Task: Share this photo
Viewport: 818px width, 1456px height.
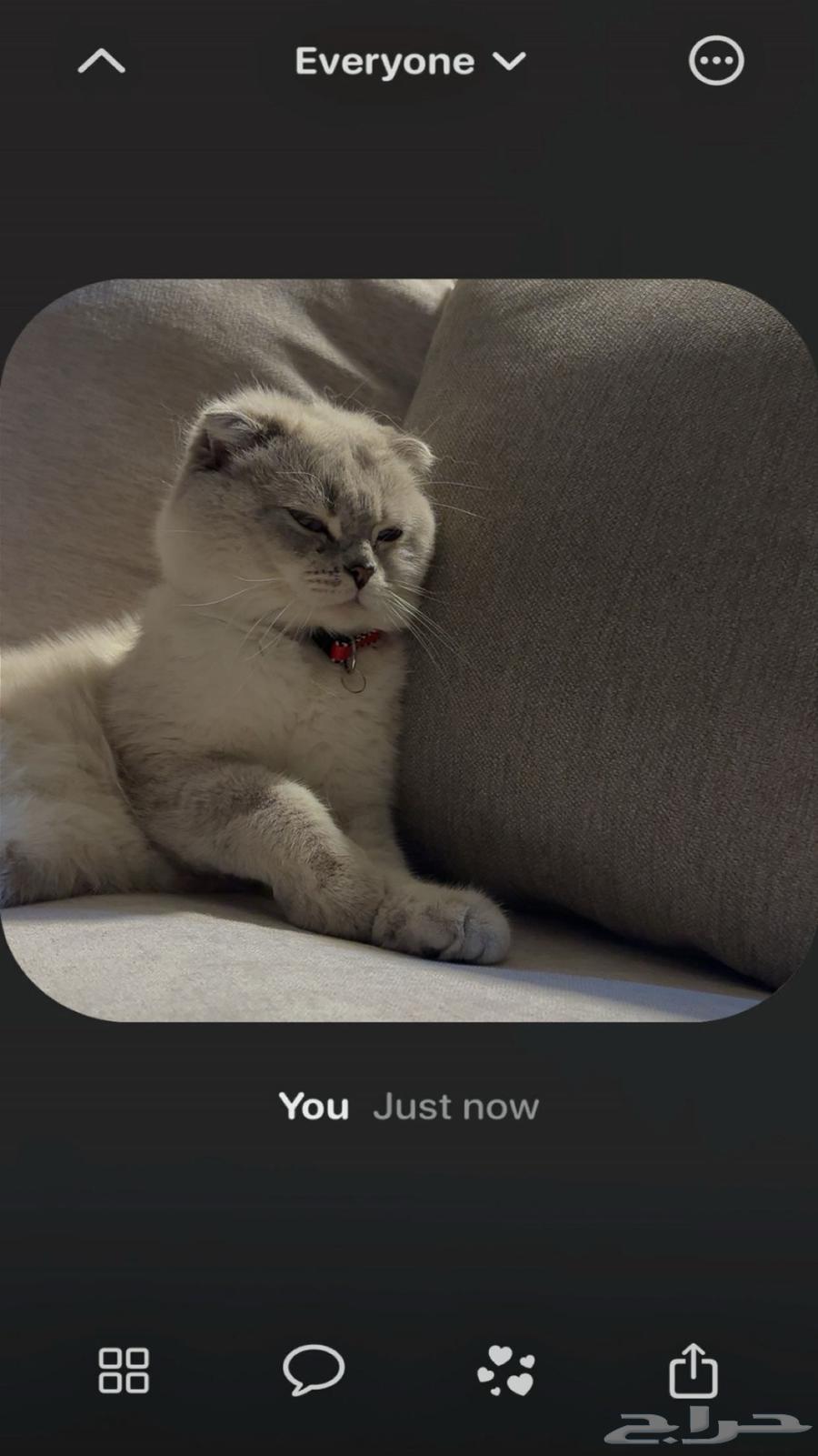Action: (693, 1370)
